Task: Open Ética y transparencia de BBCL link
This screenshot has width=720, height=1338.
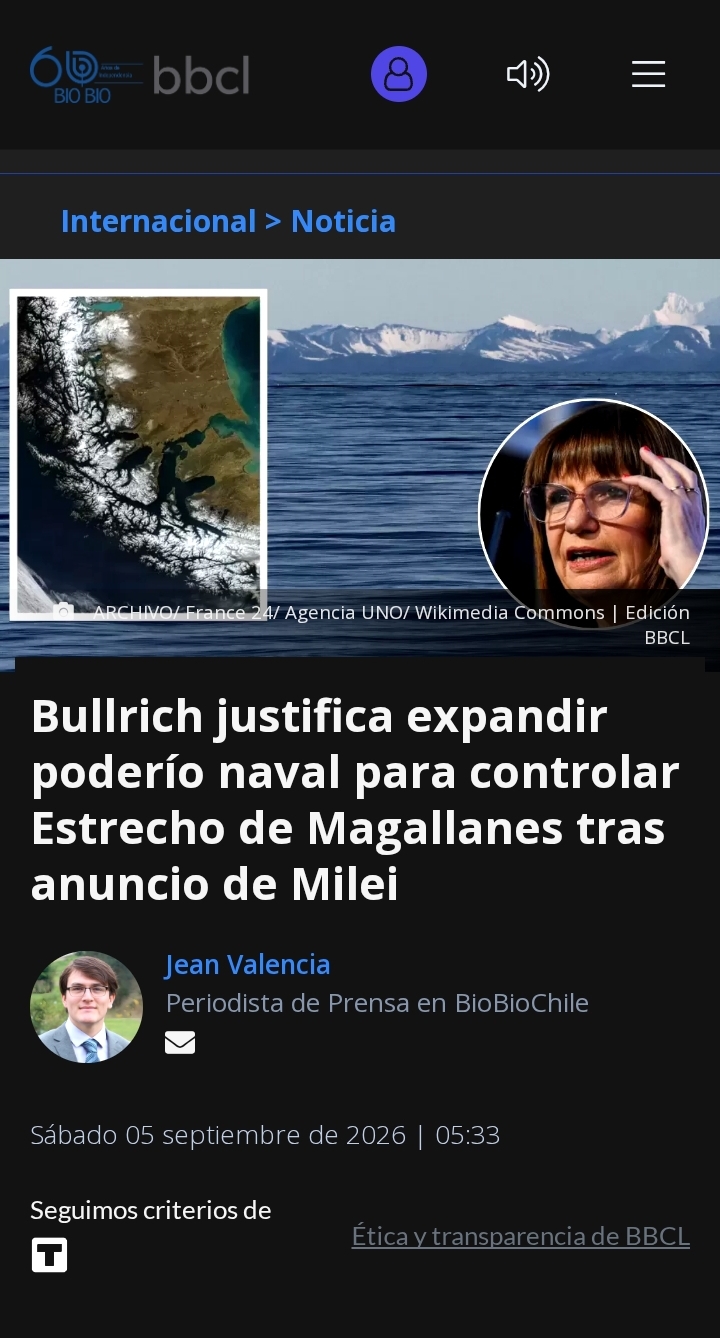Action: (x=521, y=1236)
